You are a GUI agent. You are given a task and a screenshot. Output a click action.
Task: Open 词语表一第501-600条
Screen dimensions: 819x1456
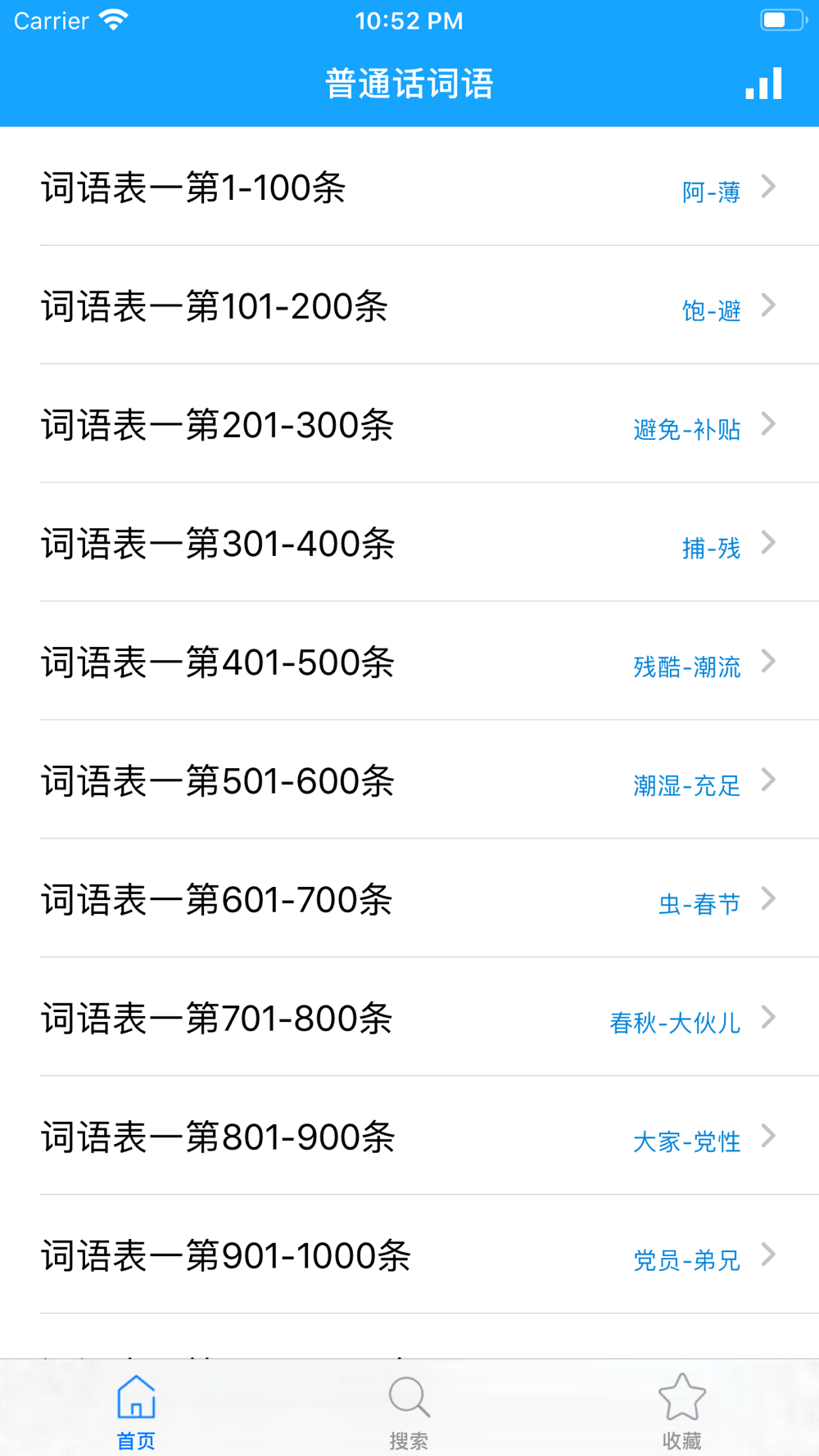tap(409, 781)
